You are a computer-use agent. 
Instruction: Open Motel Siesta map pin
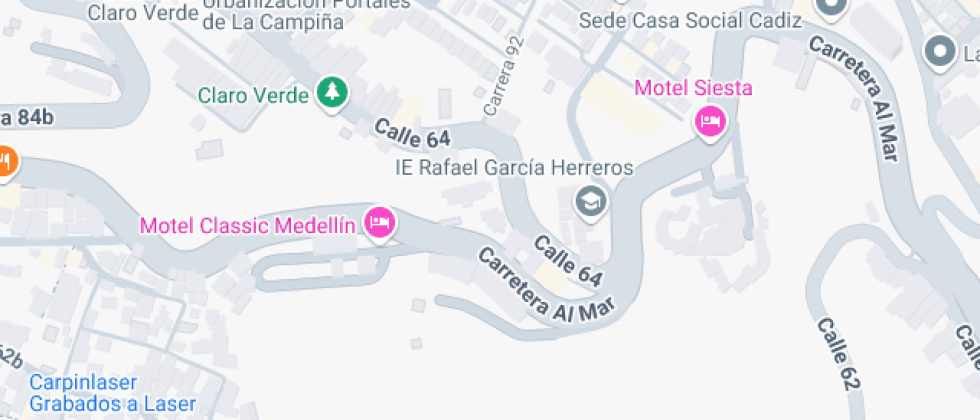point(710,122)
